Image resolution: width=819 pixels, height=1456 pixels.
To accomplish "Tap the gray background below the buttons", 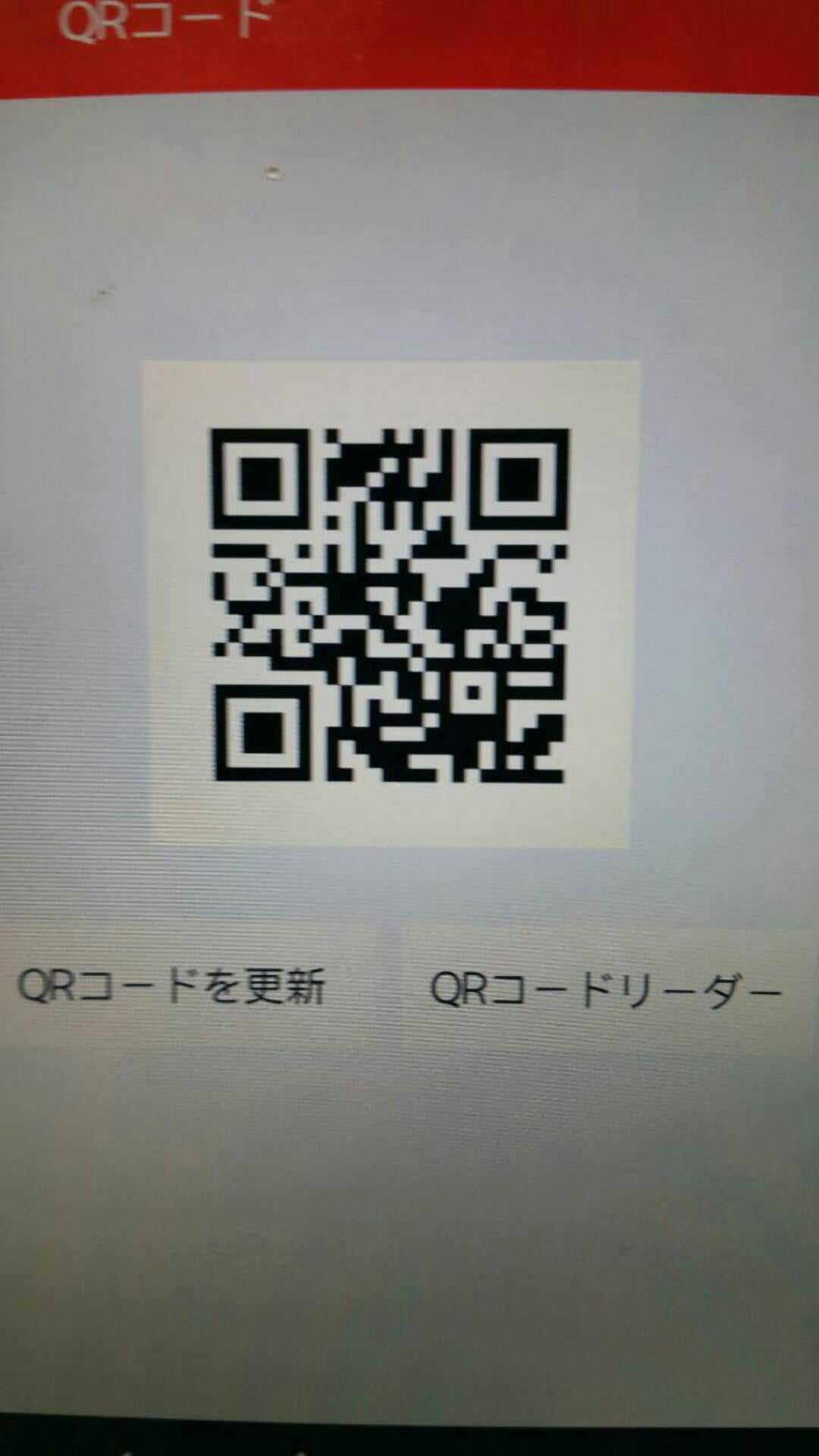I will 409,1213.
